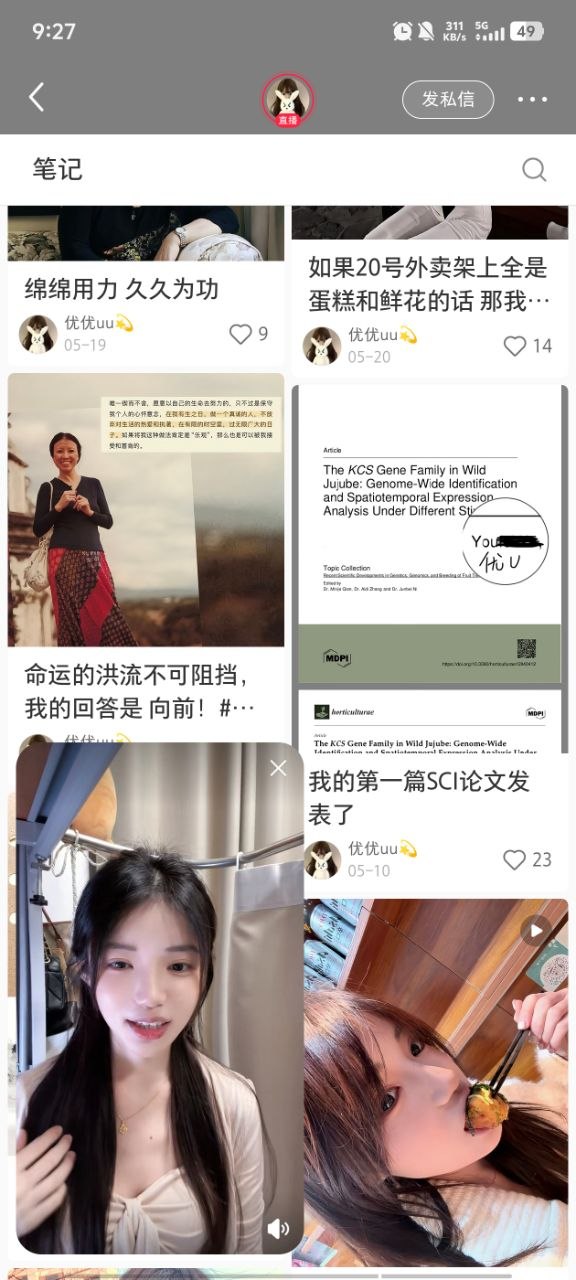Like the 绵绵用力 久久为功 note
576x1280 pixels.
249,334
